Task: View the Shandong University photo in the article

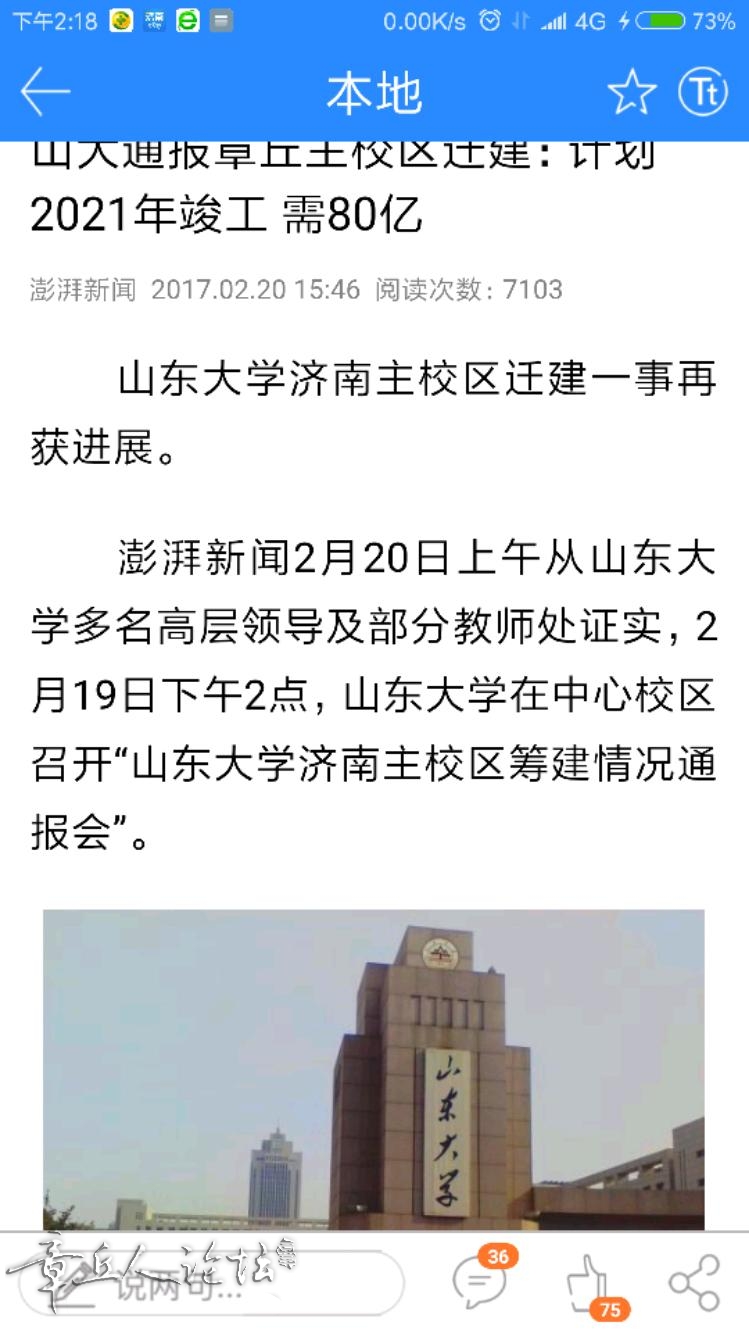Action: (374, 1069)
